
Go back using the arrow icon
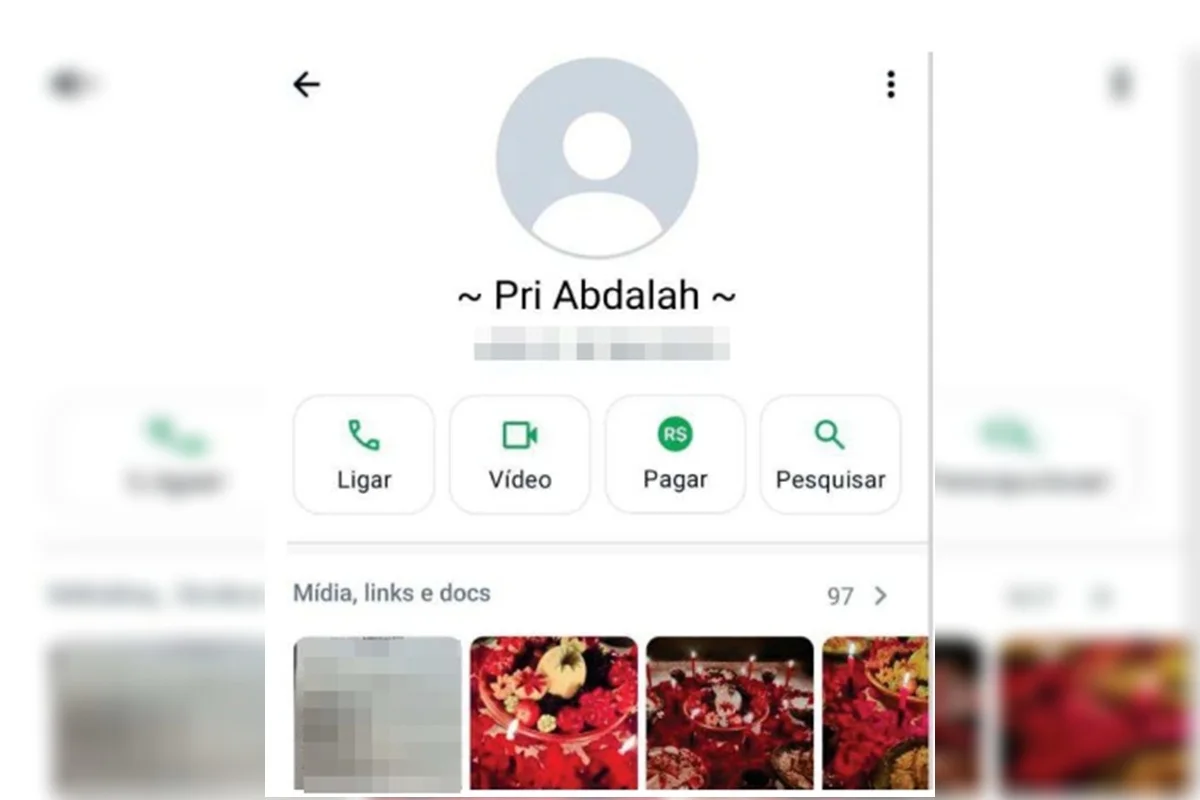point(306,85)
